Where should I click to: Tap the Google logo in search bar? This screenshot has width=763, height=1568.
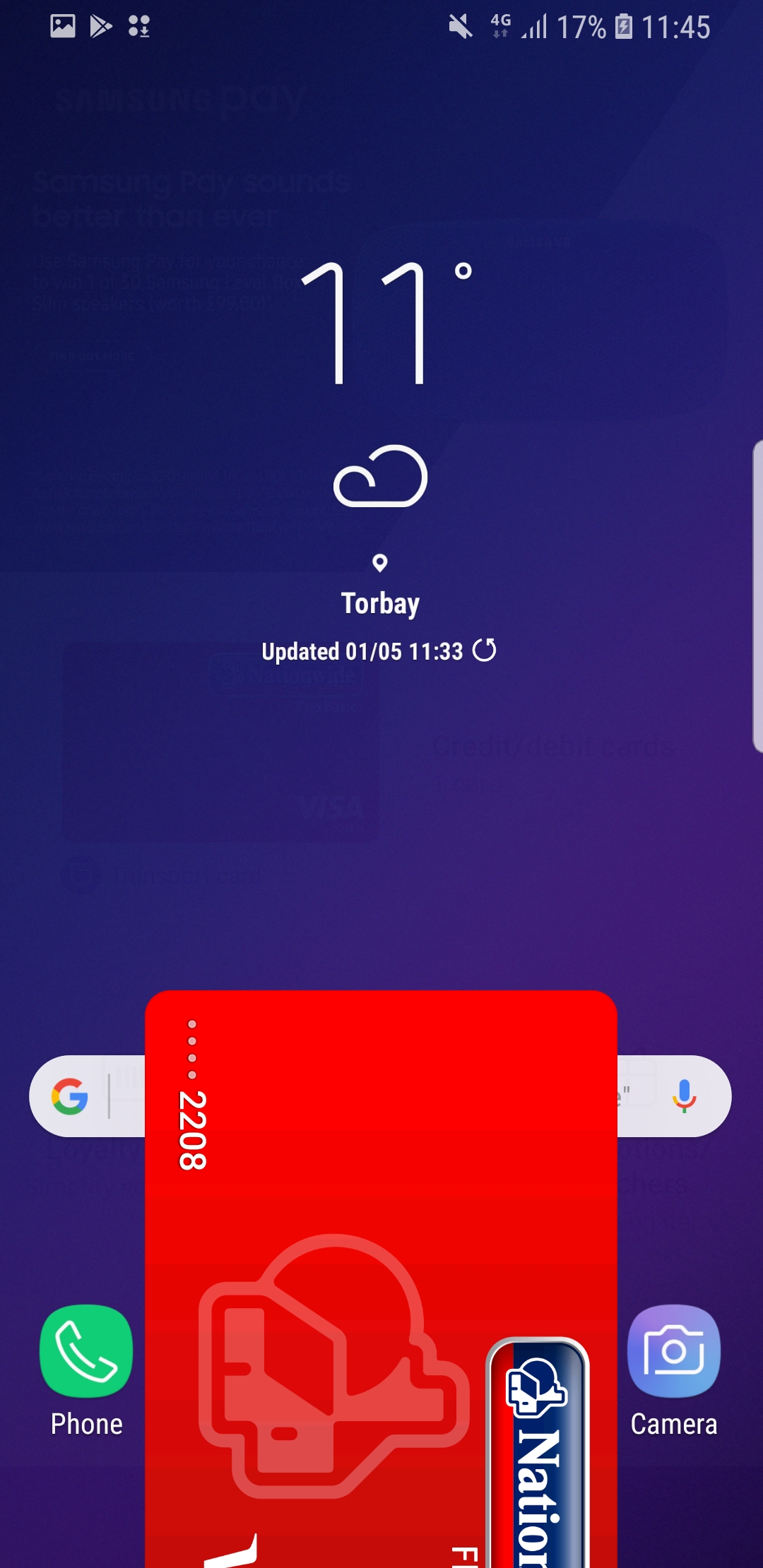69,1096
